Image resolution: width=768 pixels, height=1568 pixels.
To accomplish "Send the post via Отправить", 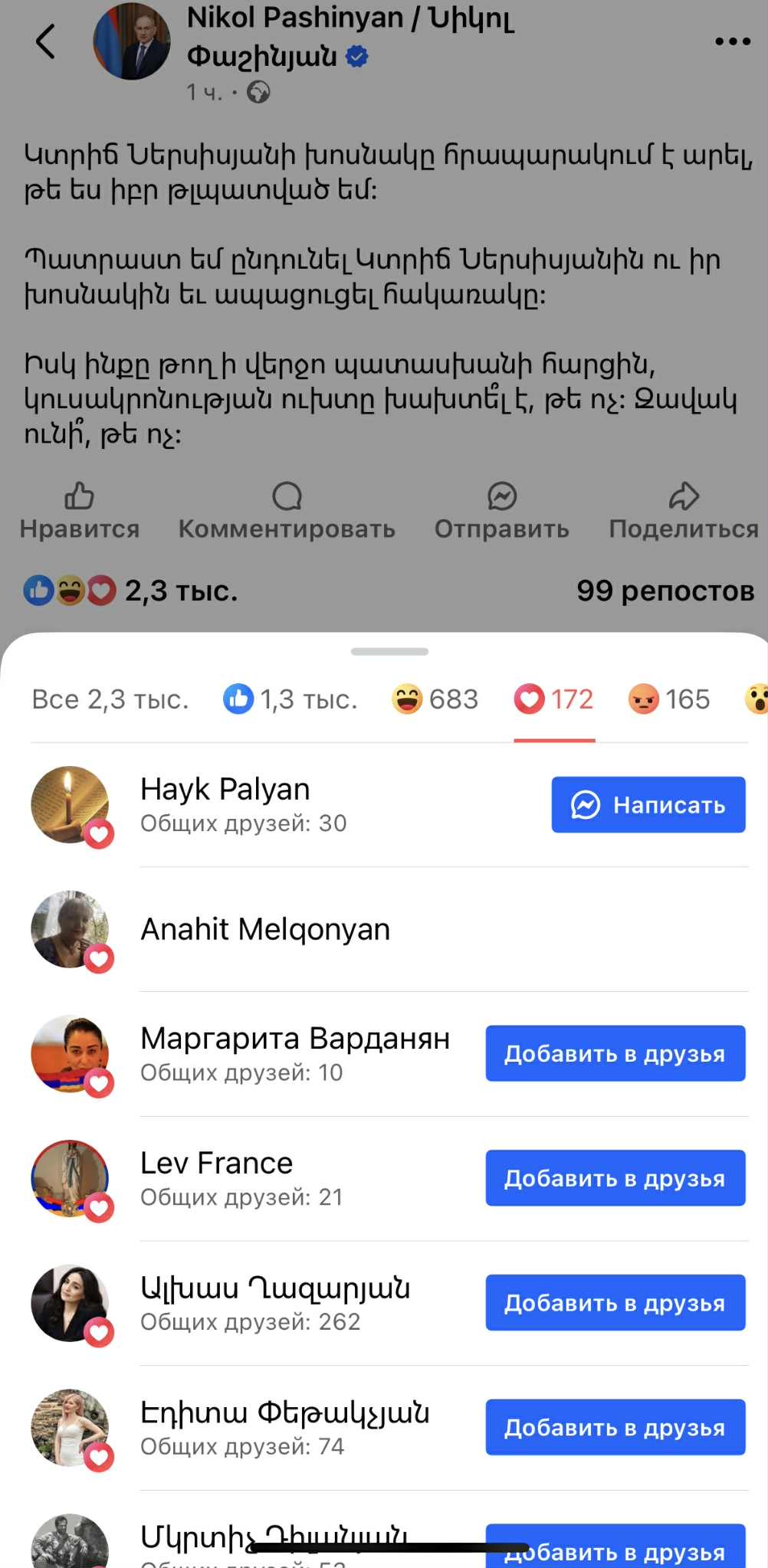I will 502,511.
